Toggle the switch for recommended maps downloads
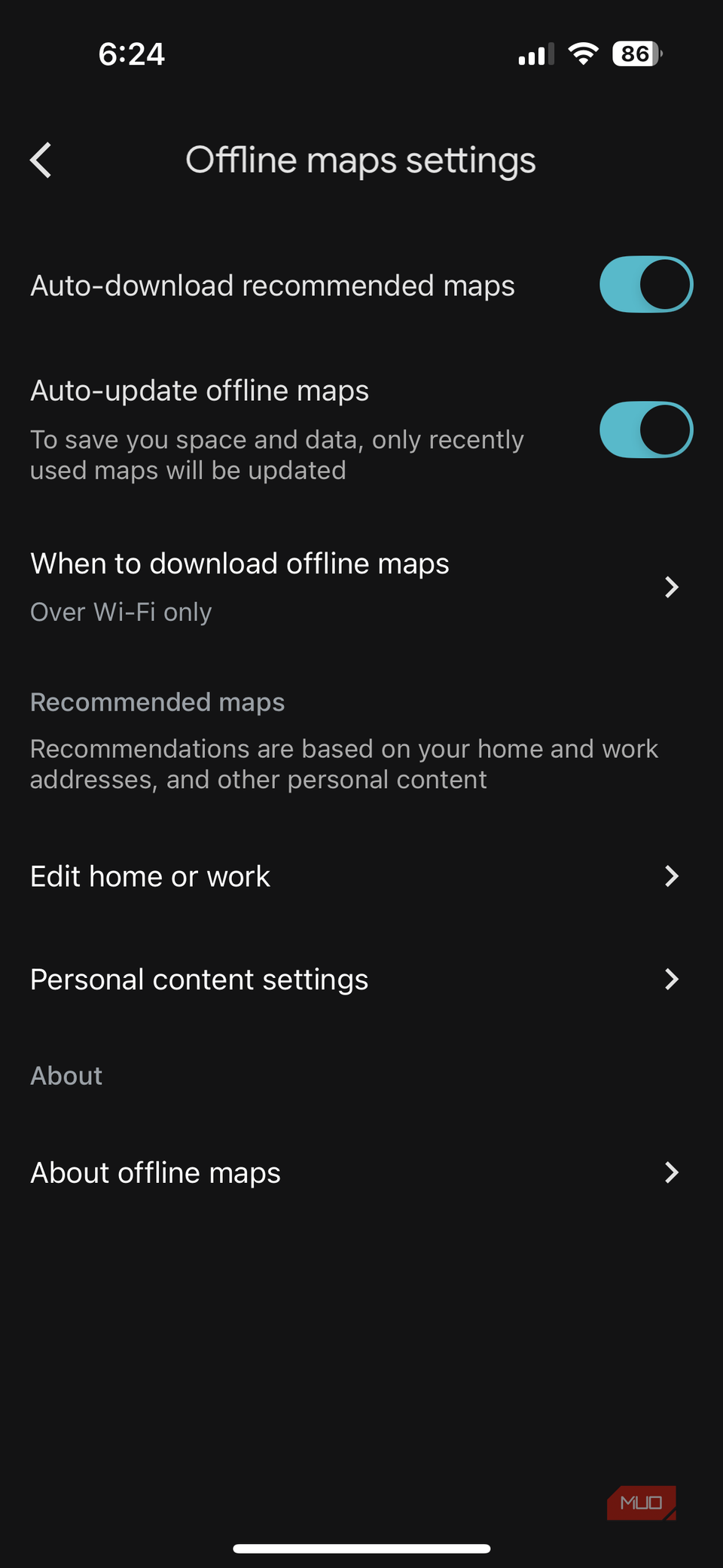This screenshot has width=723, height=1568. click(645, 284)
